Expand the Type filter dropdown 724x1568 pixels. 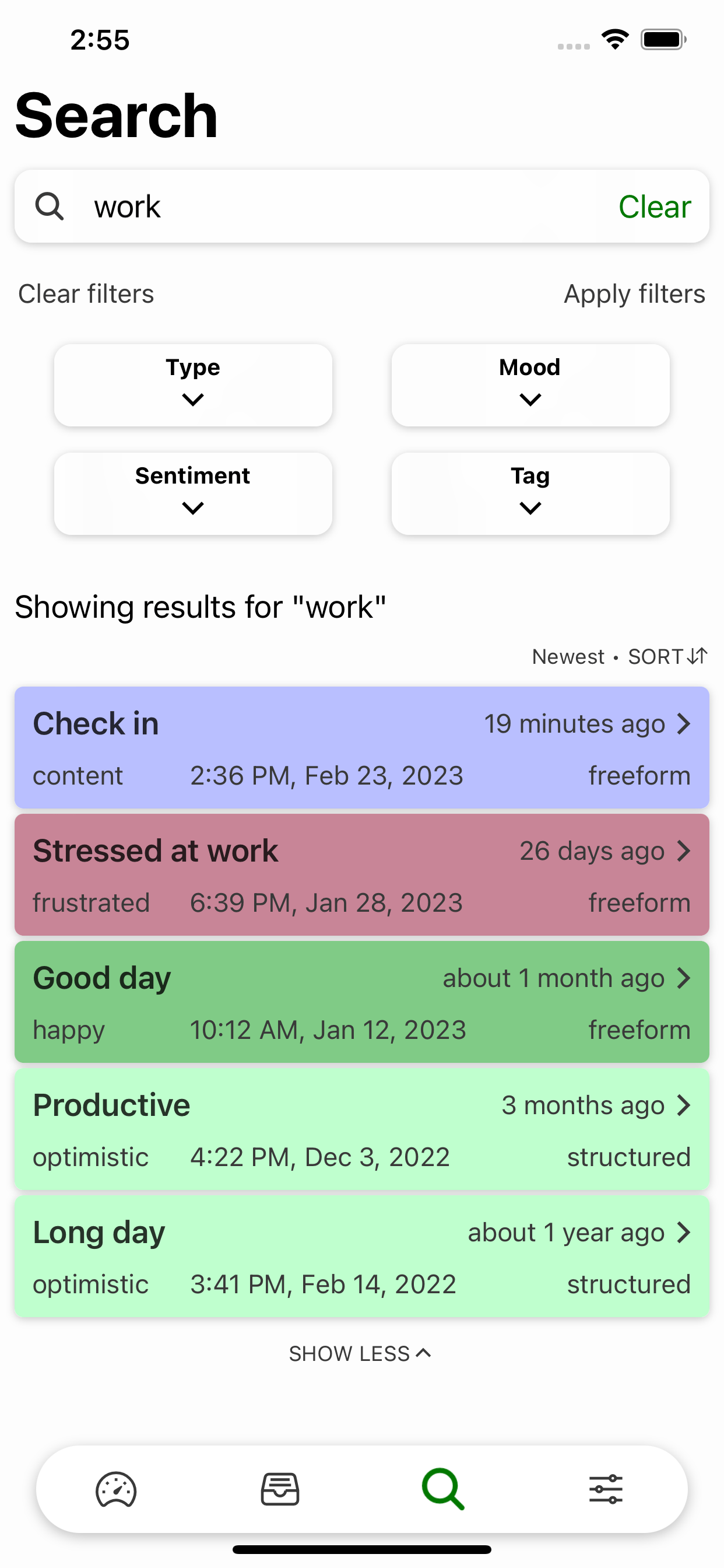193,384
